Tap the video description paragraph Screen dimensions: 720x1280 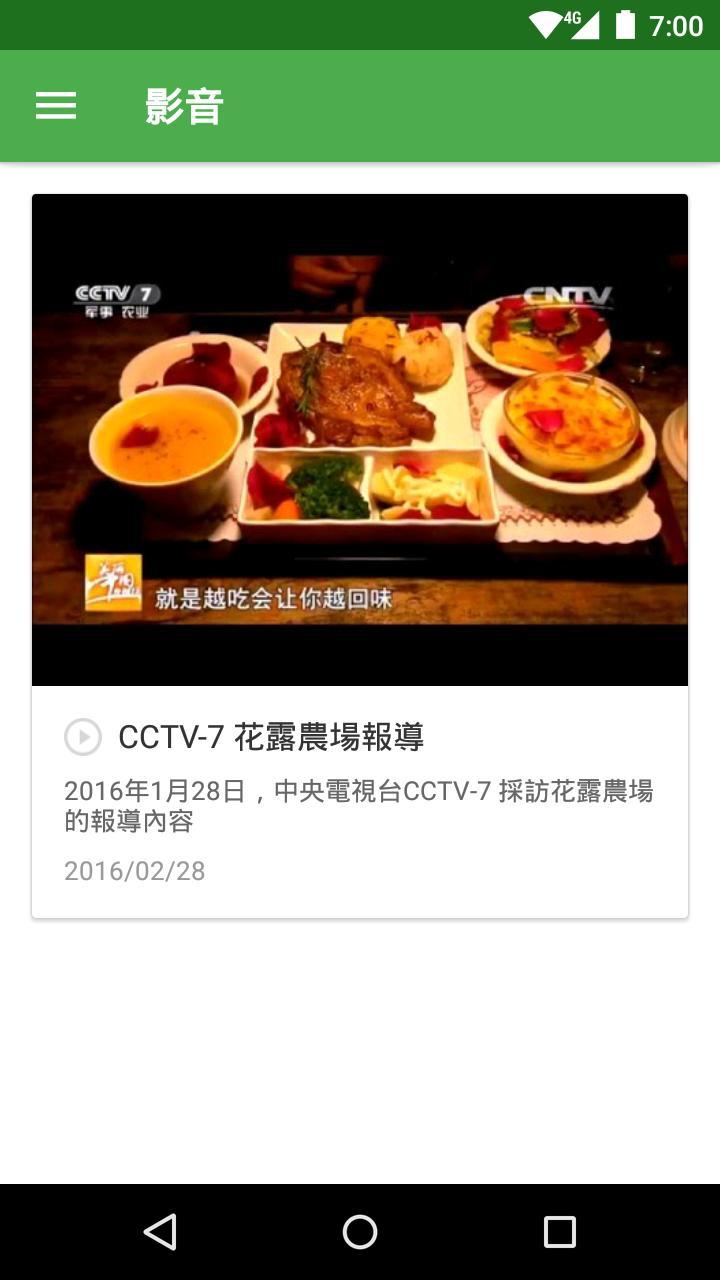[x=360, y=804]
